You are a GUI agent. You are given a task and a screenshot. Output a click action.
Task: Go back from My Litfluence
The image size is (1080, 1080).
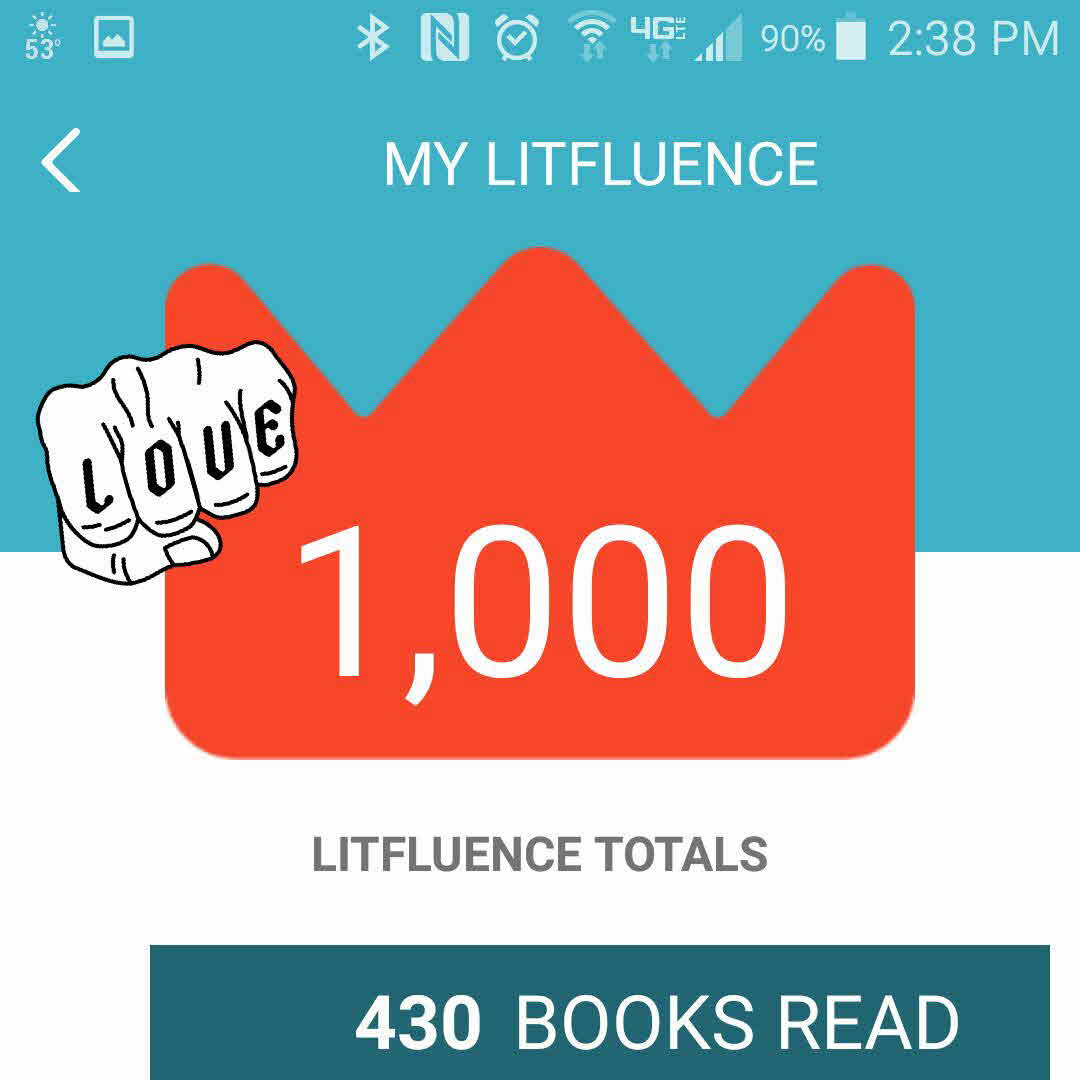61,162
